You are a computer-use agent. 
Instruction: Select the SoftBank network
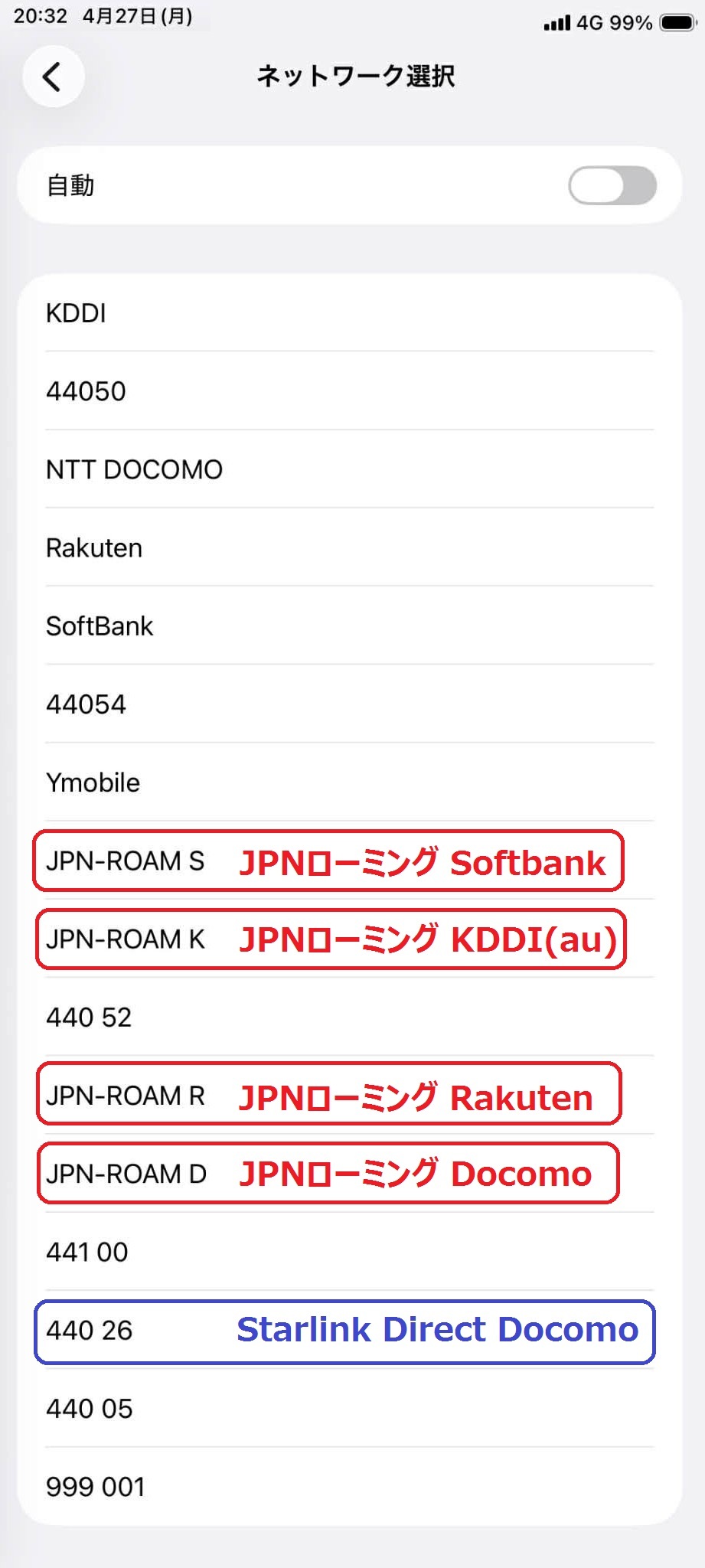click(x=349, y=626)
